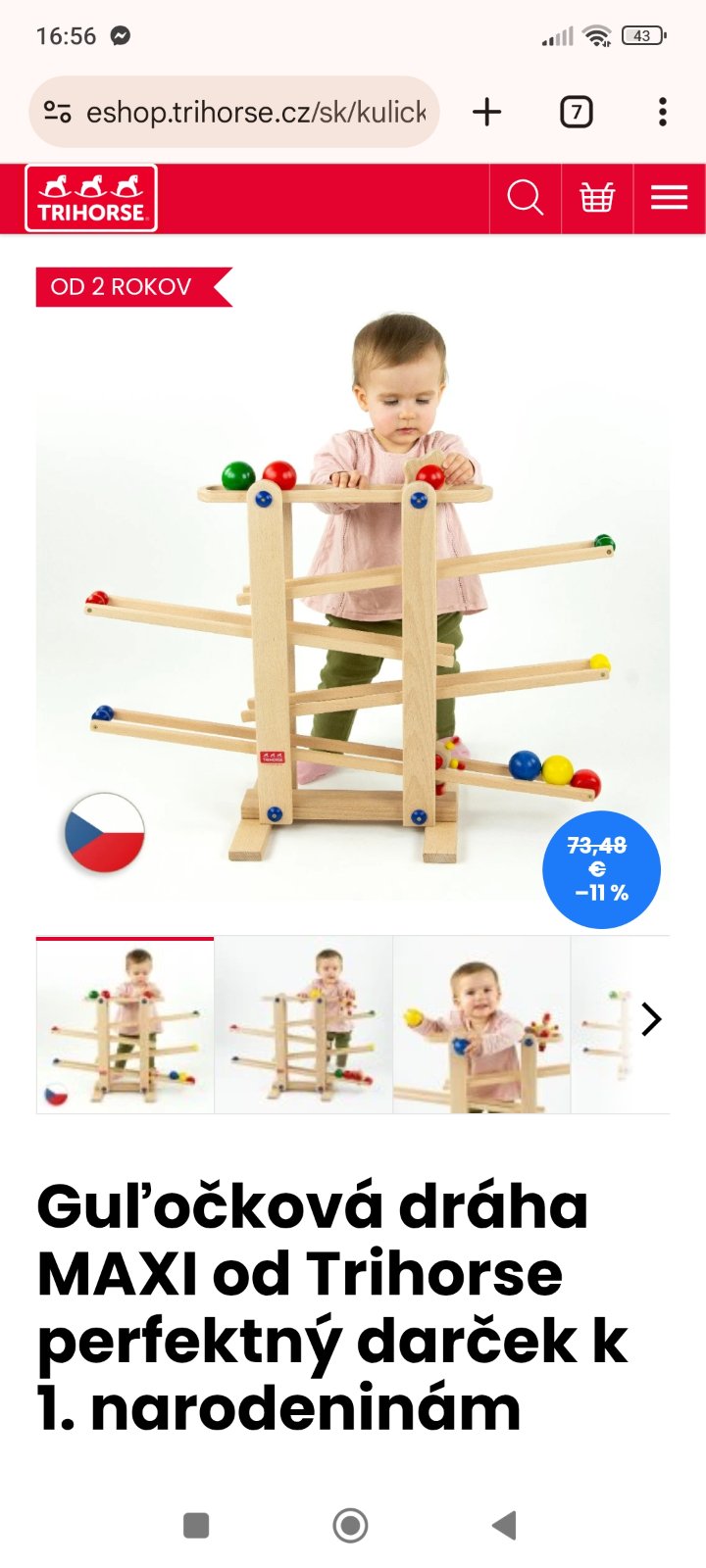Show the open tabs switcher
The height and width of the screenshot is (1568, 706).
click(x=576, y=113)
